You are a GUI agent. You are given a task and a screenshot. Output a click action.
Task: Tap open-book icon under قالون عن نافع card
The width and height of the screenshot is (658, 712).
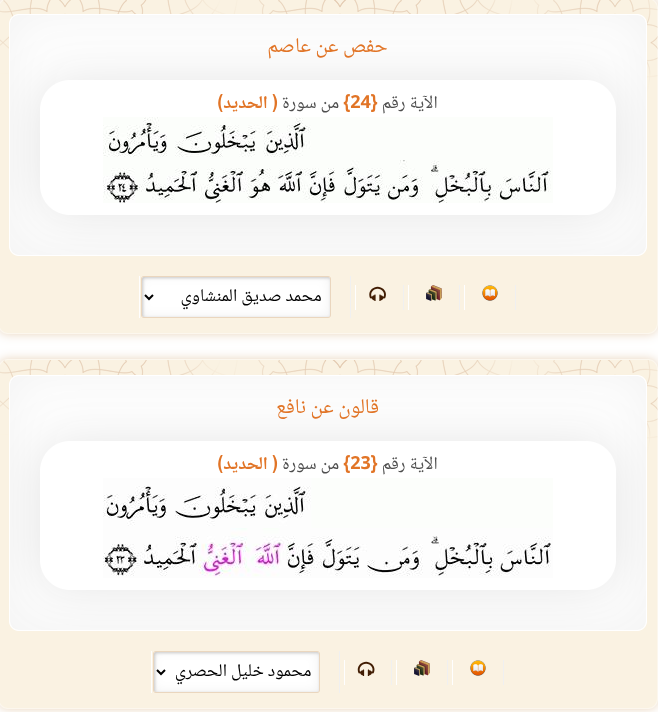478,669
